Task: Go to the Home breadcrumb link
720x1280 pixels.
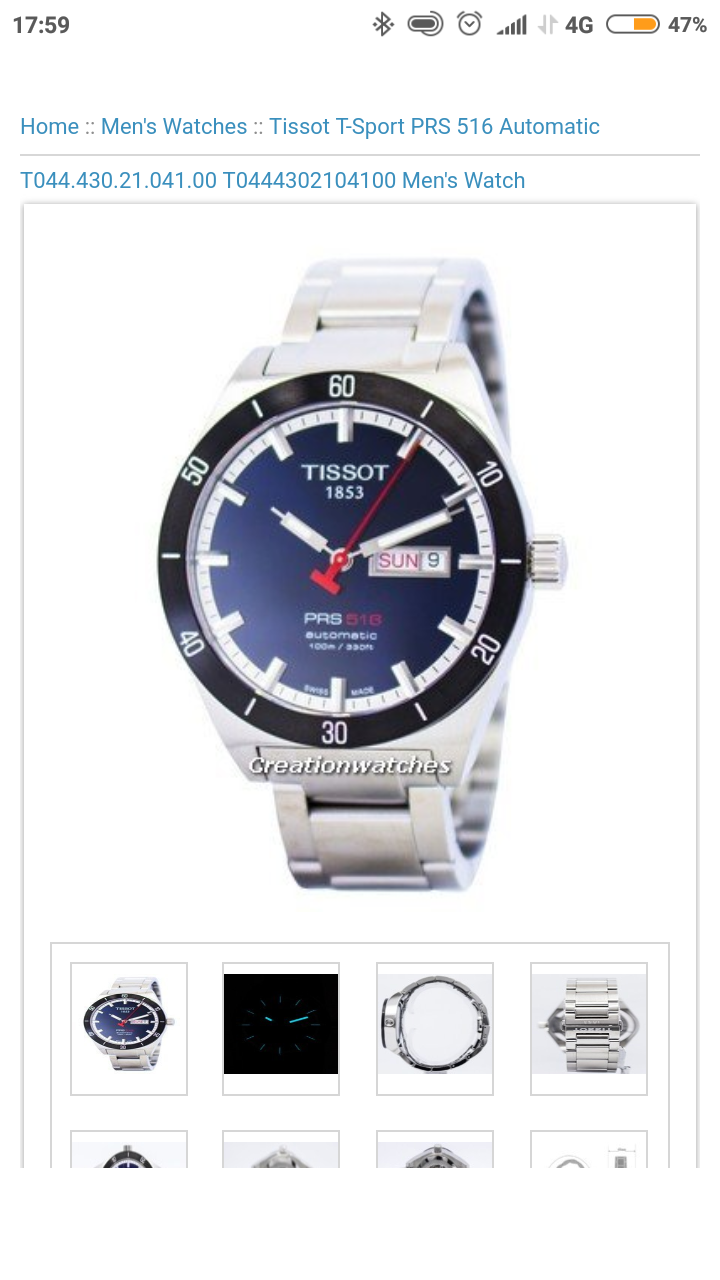Action: pyautogui.click(x=49, y=127)
